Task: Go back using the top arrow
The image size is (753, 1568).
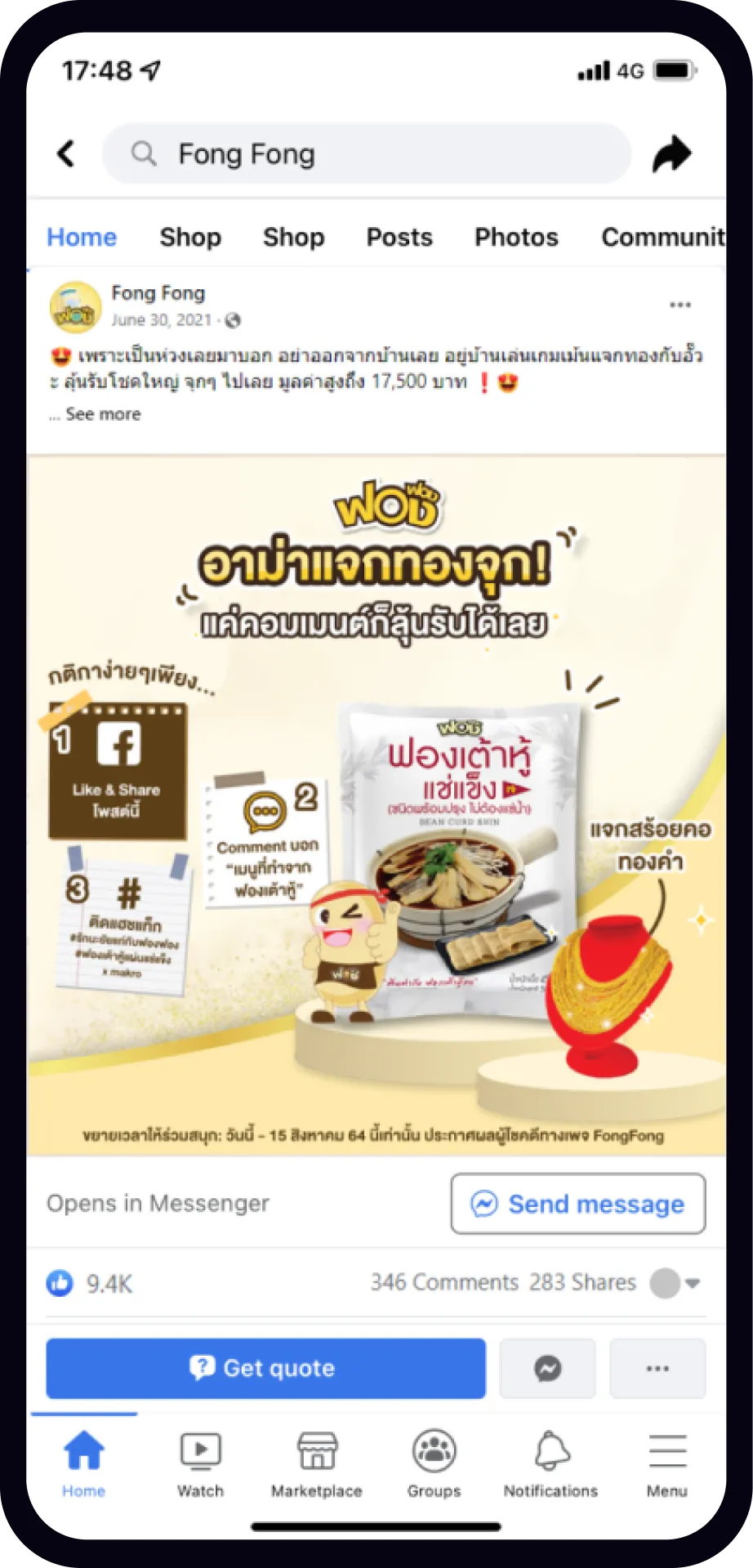Action: pos(66,154)
